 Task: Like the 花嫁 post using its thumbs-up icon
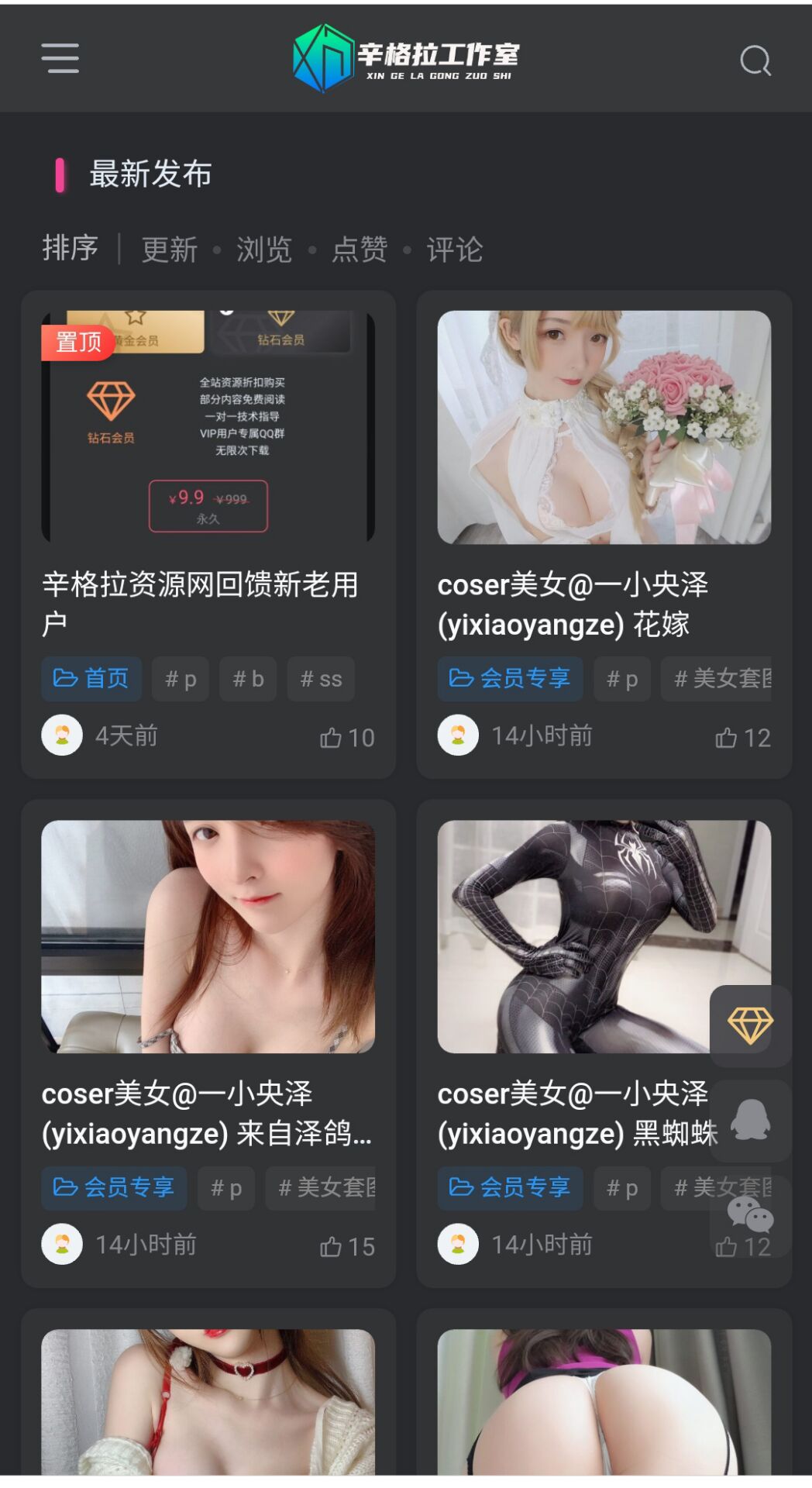click(727, 738)
